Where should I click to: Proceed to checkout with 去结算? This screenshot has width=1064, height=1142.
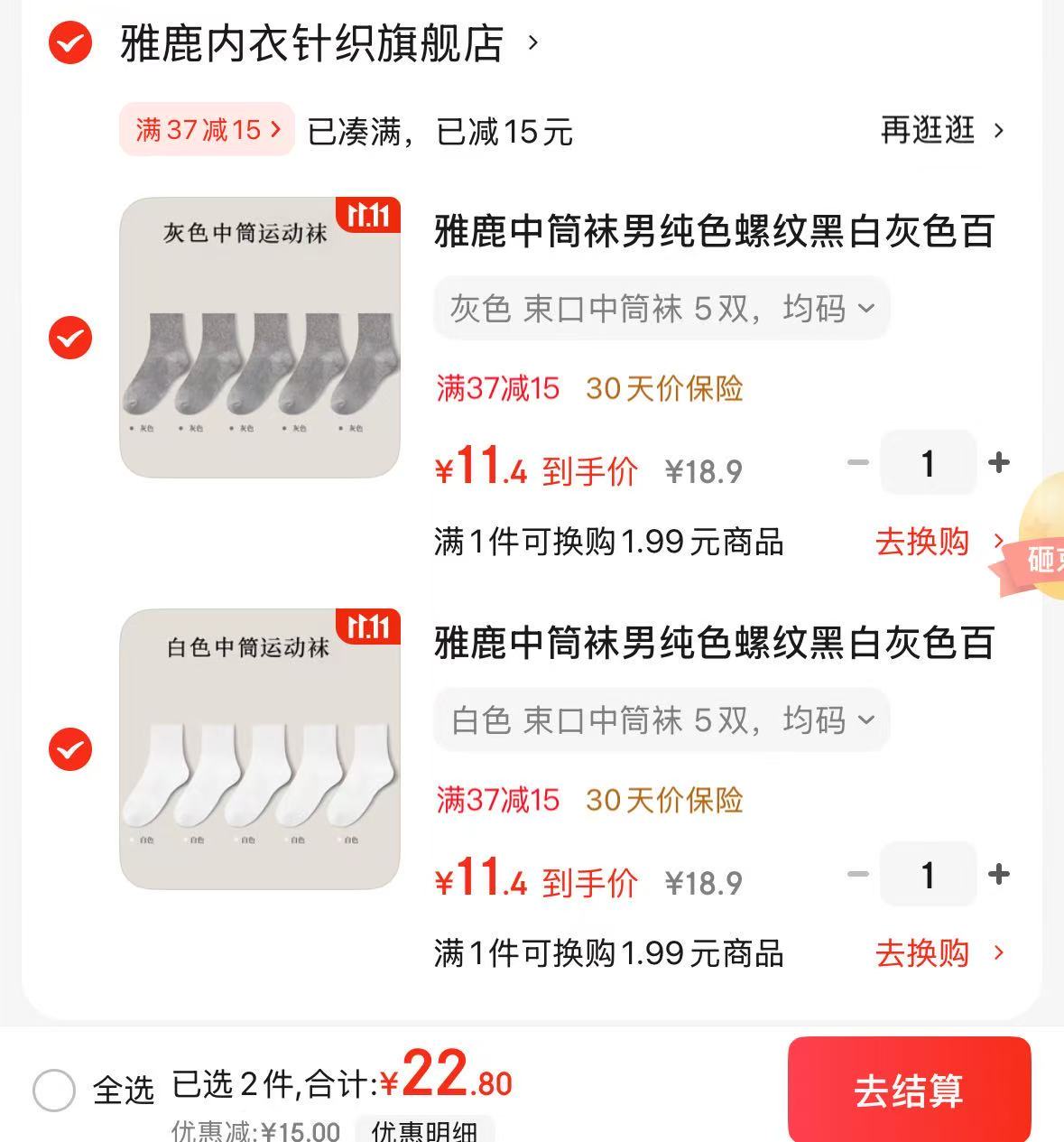pos(909,1090)
